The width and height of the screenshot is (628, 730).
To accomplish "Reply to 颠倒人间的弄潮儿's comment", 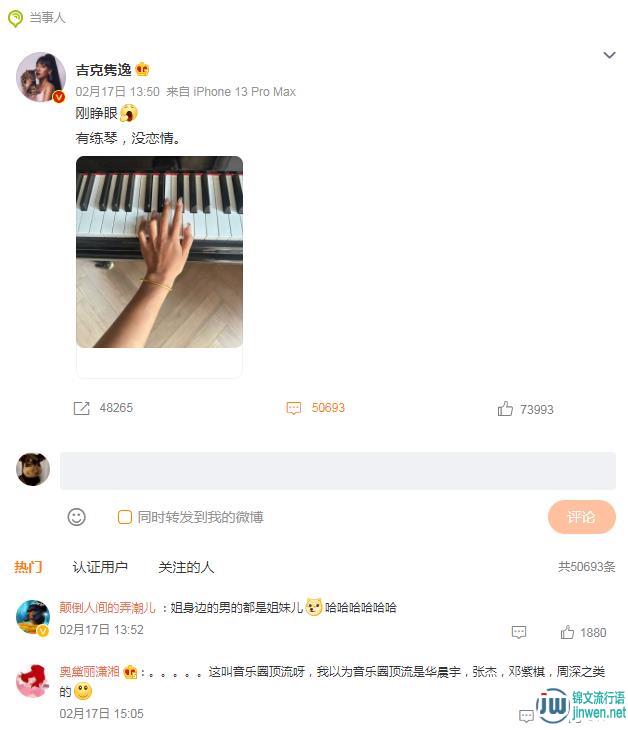I will click(519, 632).
